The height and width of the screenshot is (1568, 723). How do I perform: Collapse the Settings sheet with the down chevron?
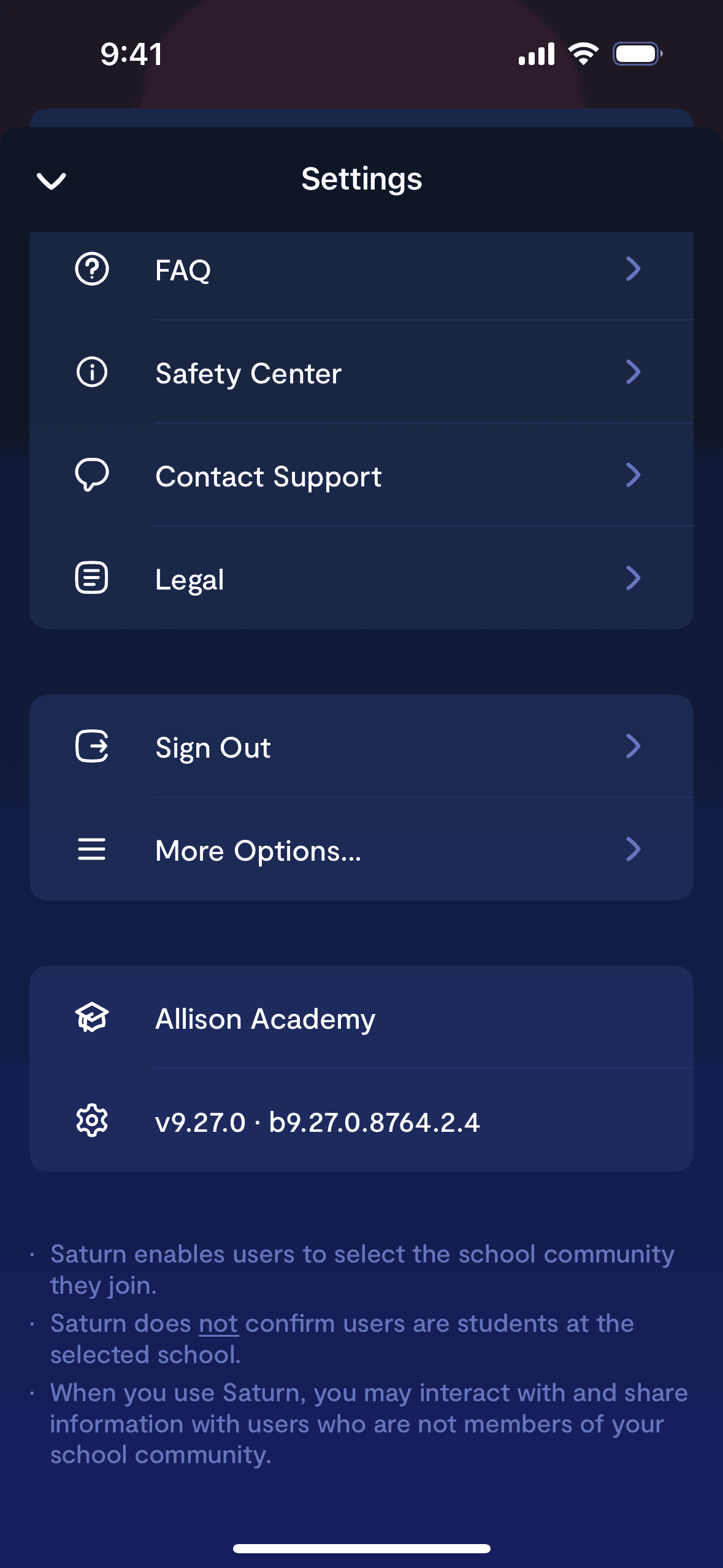(x=52, y=180)
